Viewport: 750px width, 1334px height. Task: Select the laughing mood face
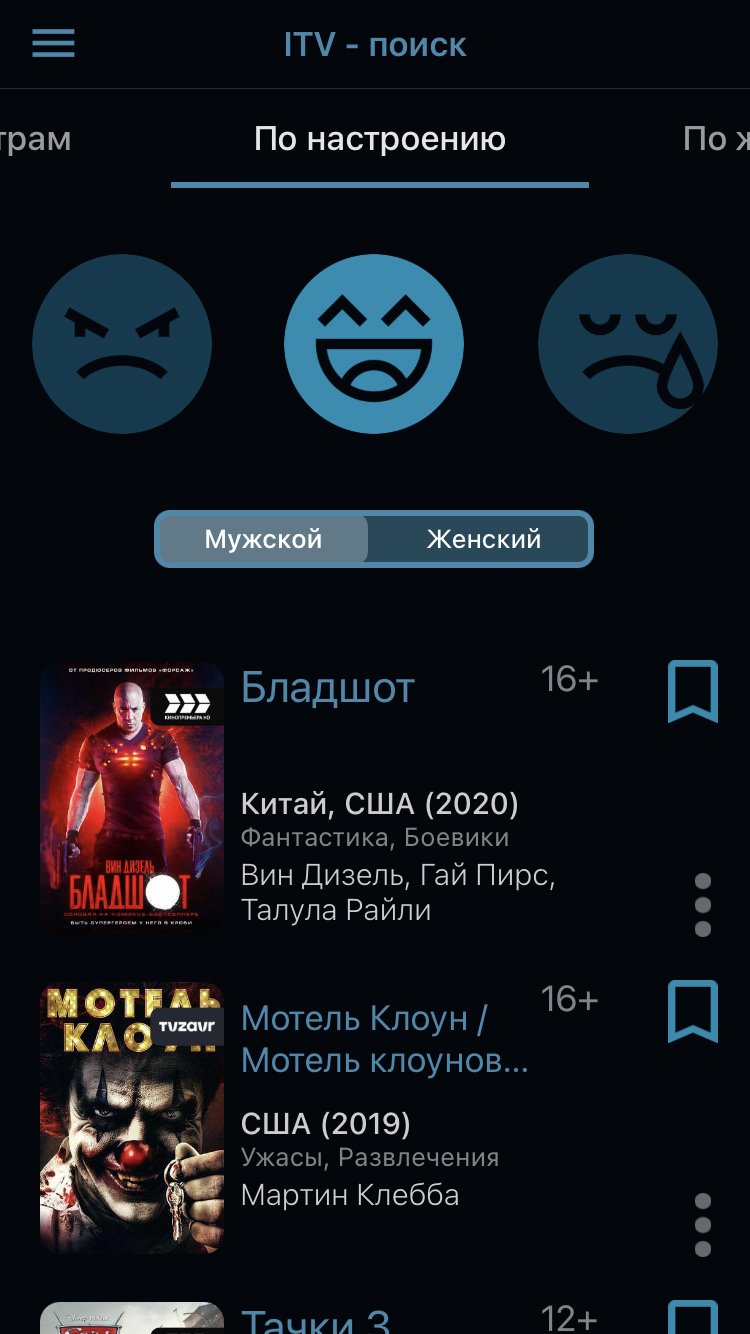tap(374, 343)
